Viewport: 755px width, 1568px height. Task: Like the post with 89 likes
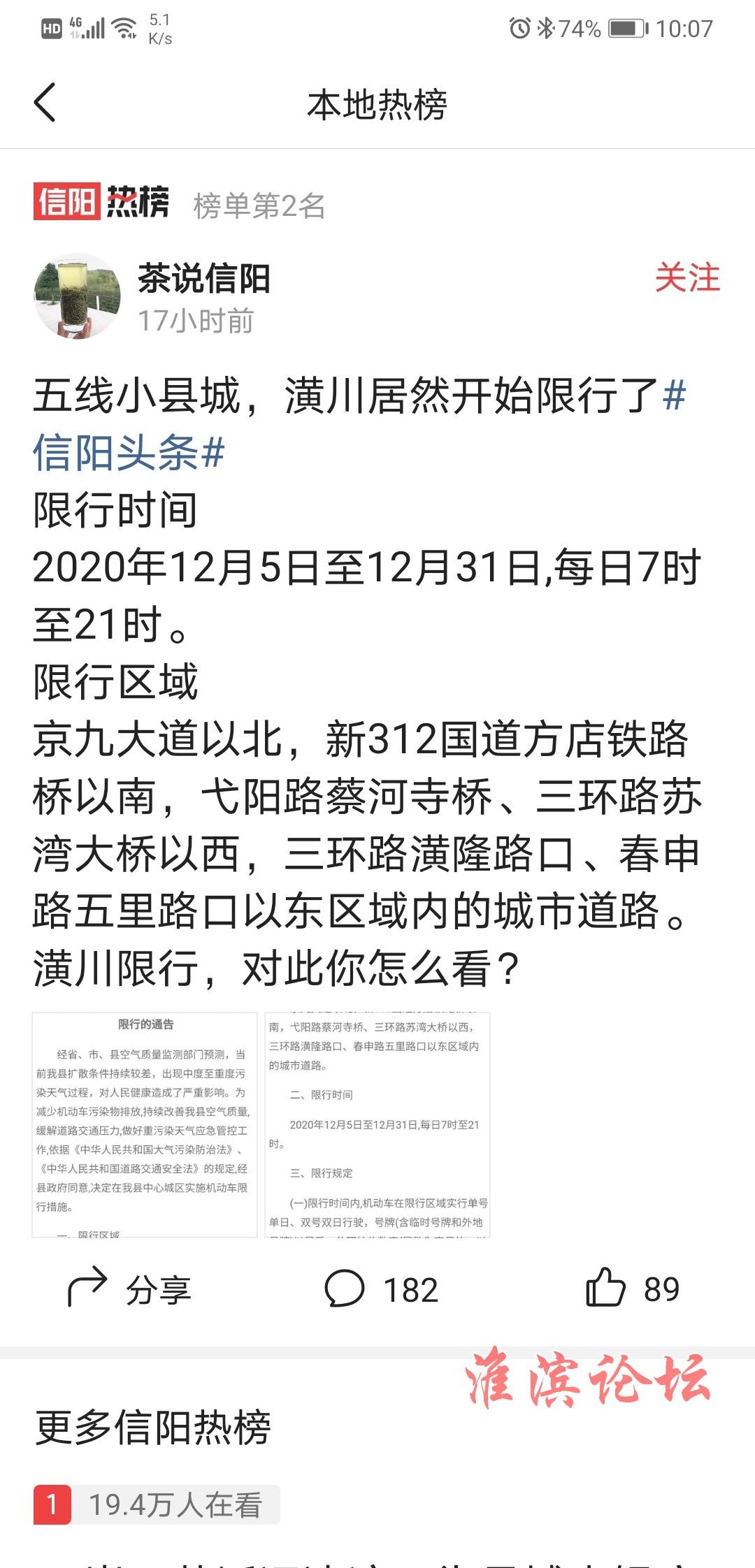coord(633,1289)
